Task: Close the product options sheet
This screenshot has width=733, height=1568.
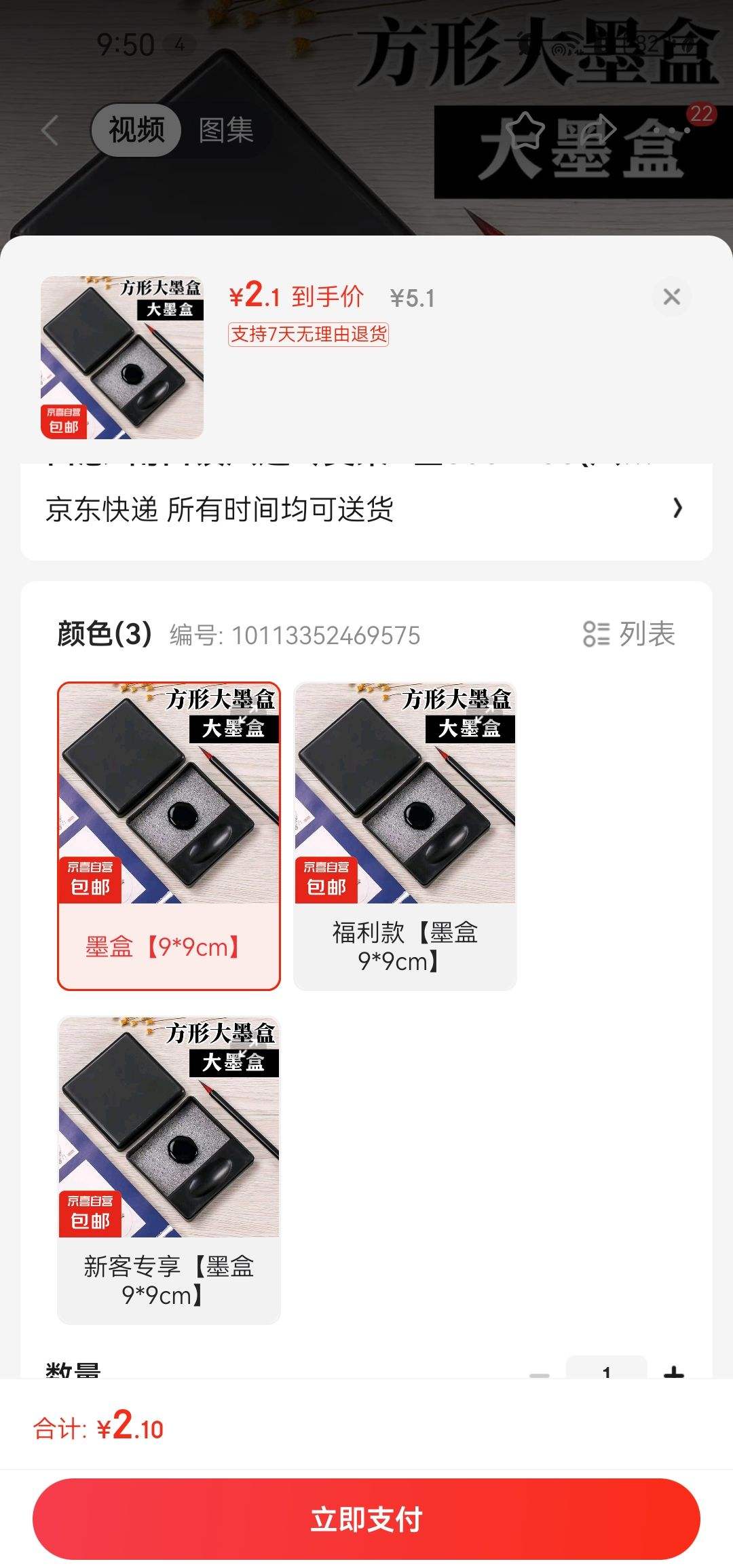Action: coord(671,297)
